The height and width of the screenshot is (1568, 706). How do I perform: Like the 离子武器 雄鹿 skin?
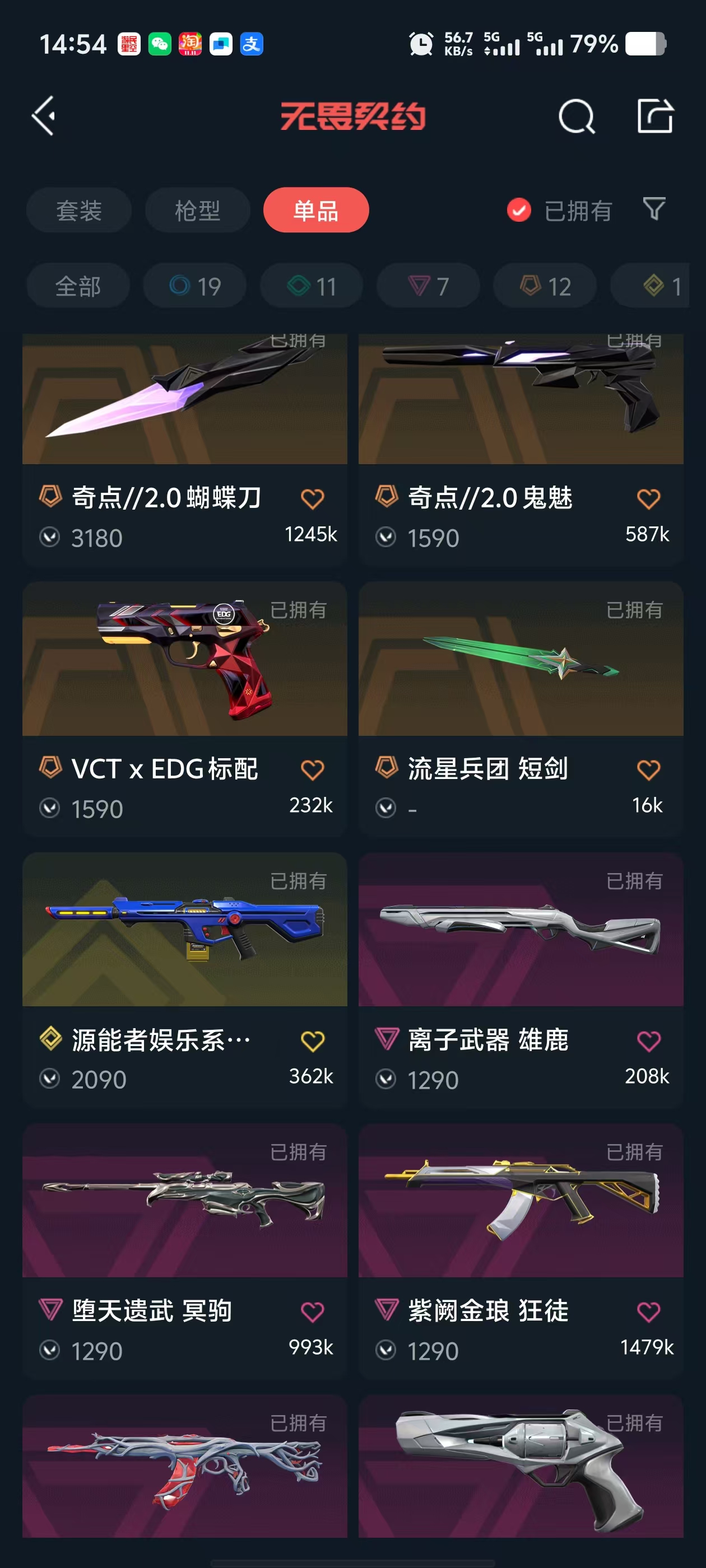[x=648, y=1041]
